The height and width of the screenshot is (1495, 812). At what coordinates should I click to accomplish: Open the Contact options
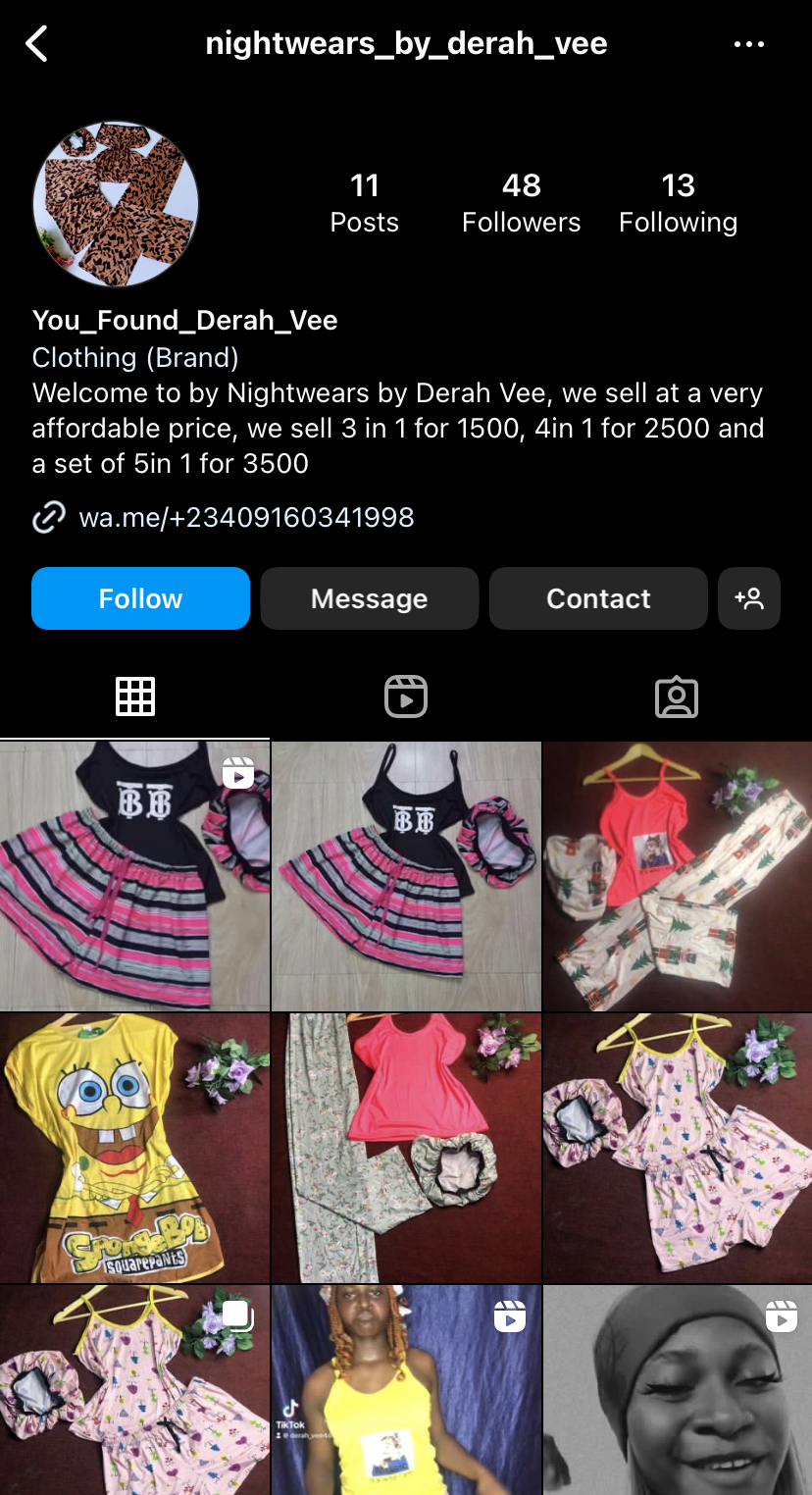point(597,598)
